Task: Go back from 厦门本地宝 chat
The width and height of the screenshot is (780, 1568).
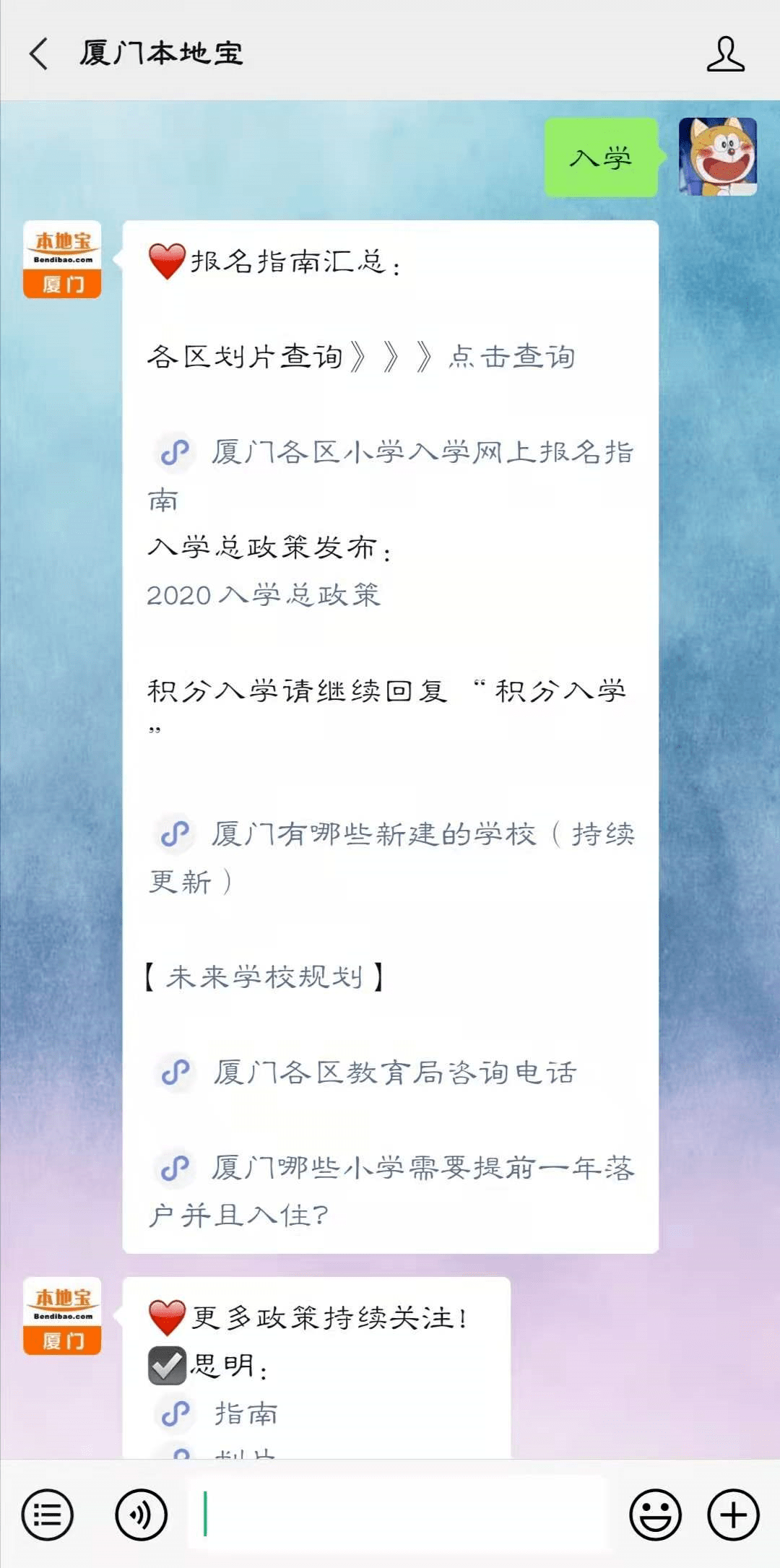Action: [39, 54]
